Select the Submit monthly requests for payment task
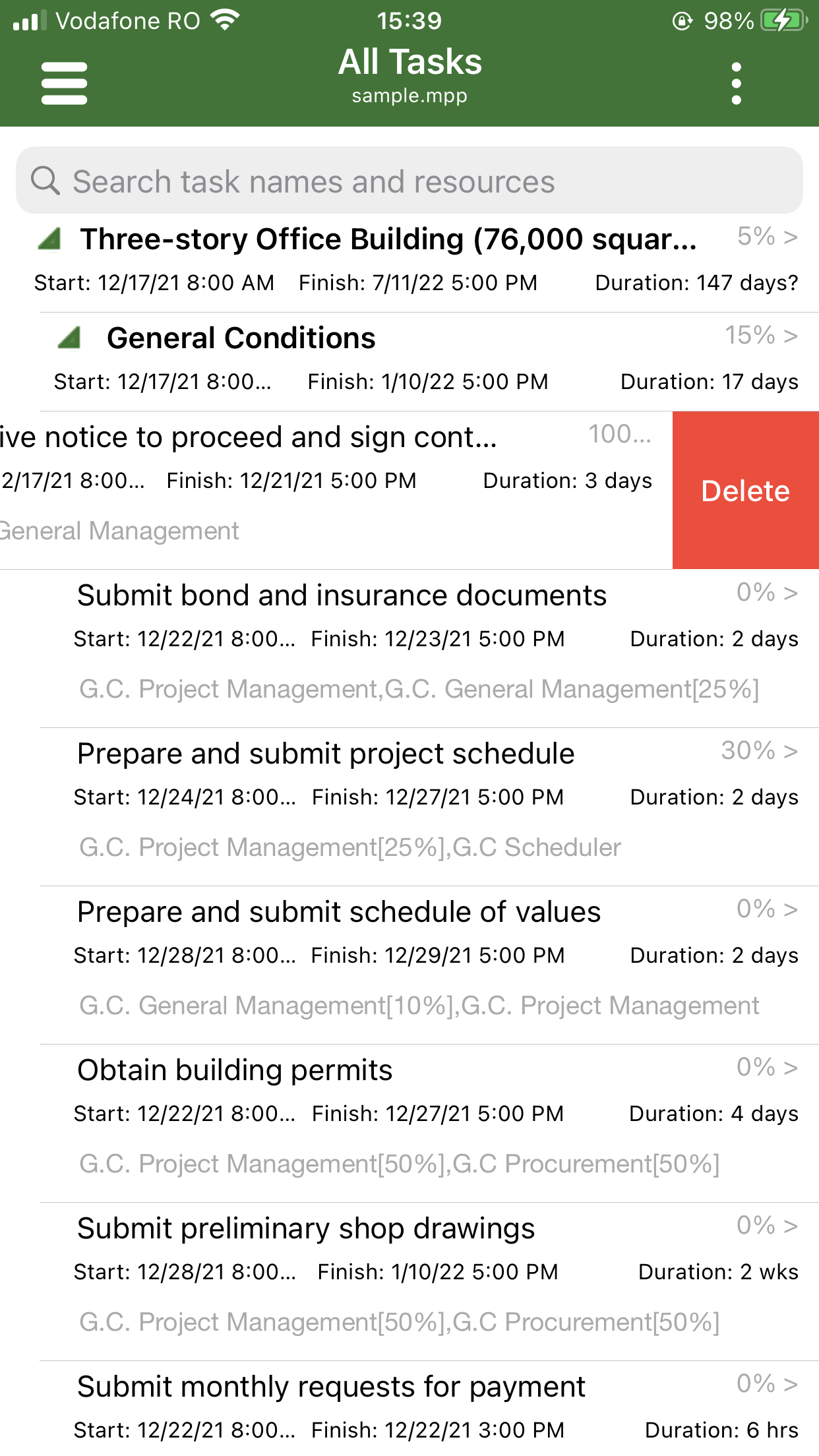Image resolution: width=819 pixels, height=1456 pixels. point(330,1385)
